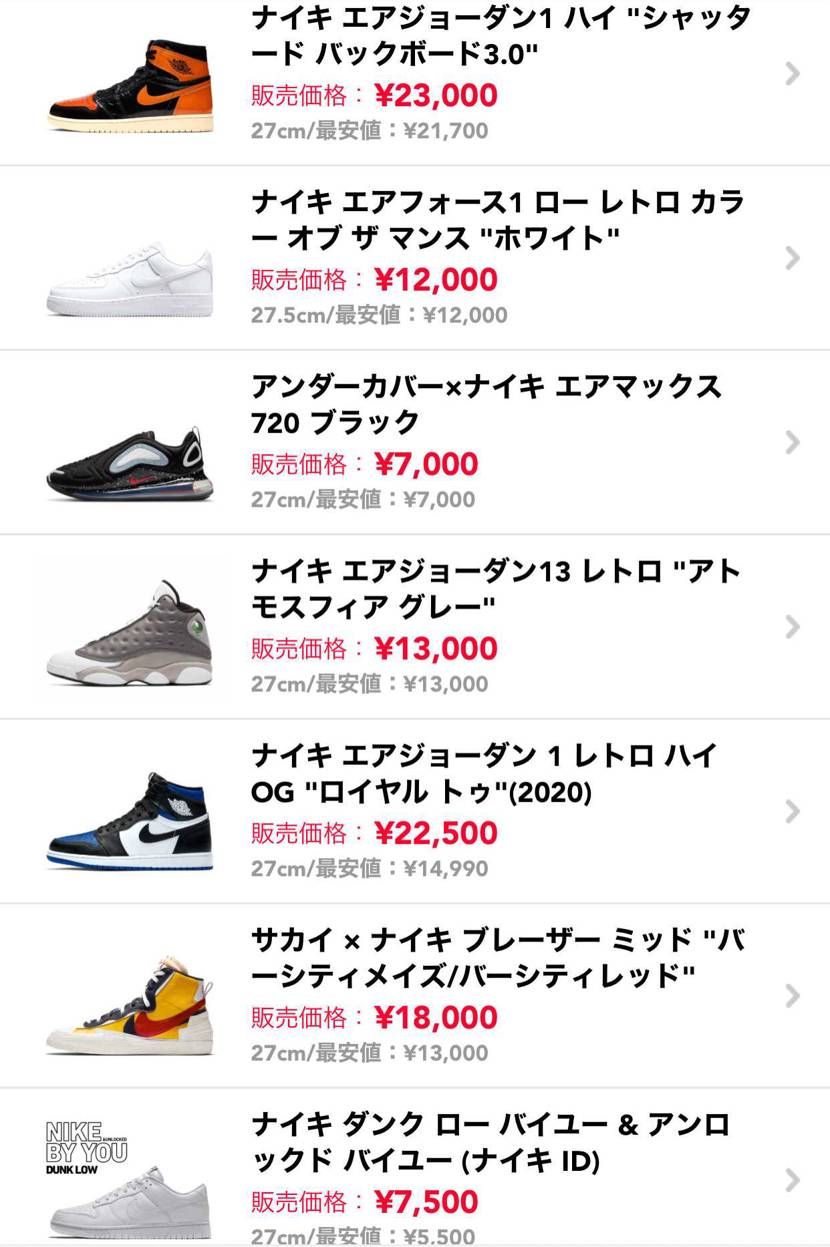Open エアジョーダン1 "ロイヤル トゥ"(2020) listing
The width and height of the screenshot is (830, 1247).
[415, 811]
